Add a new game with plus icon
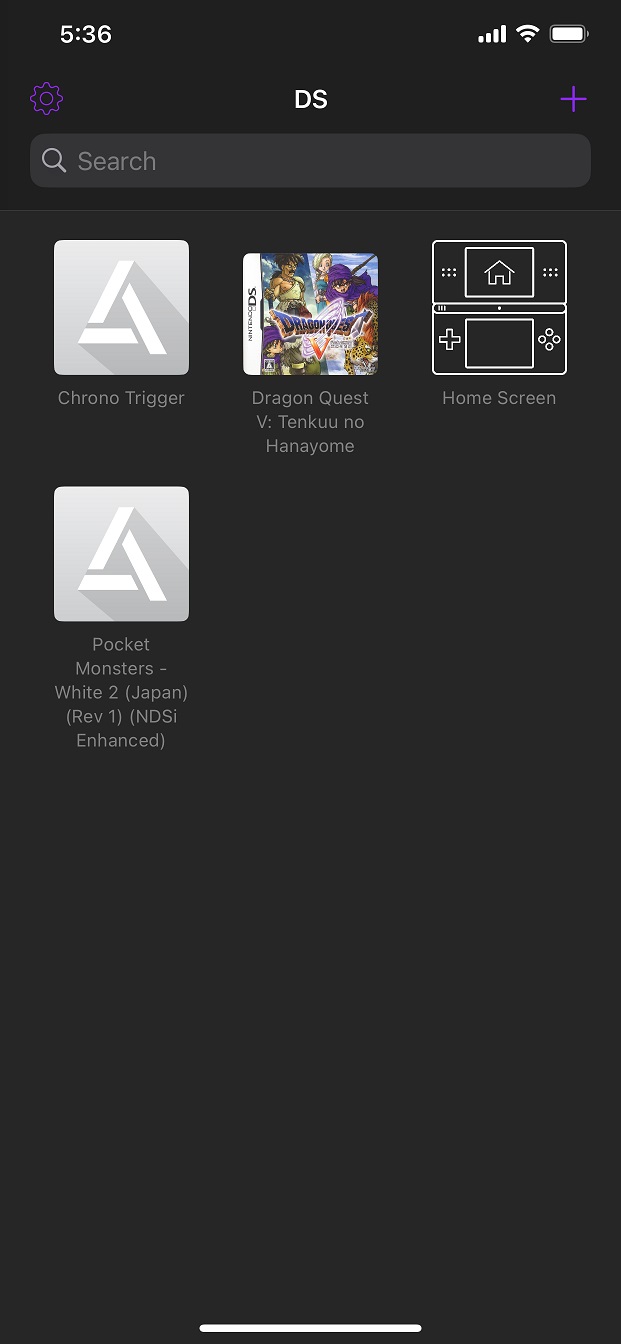Viewport: 621px width, 1344px height. [573, 99]
